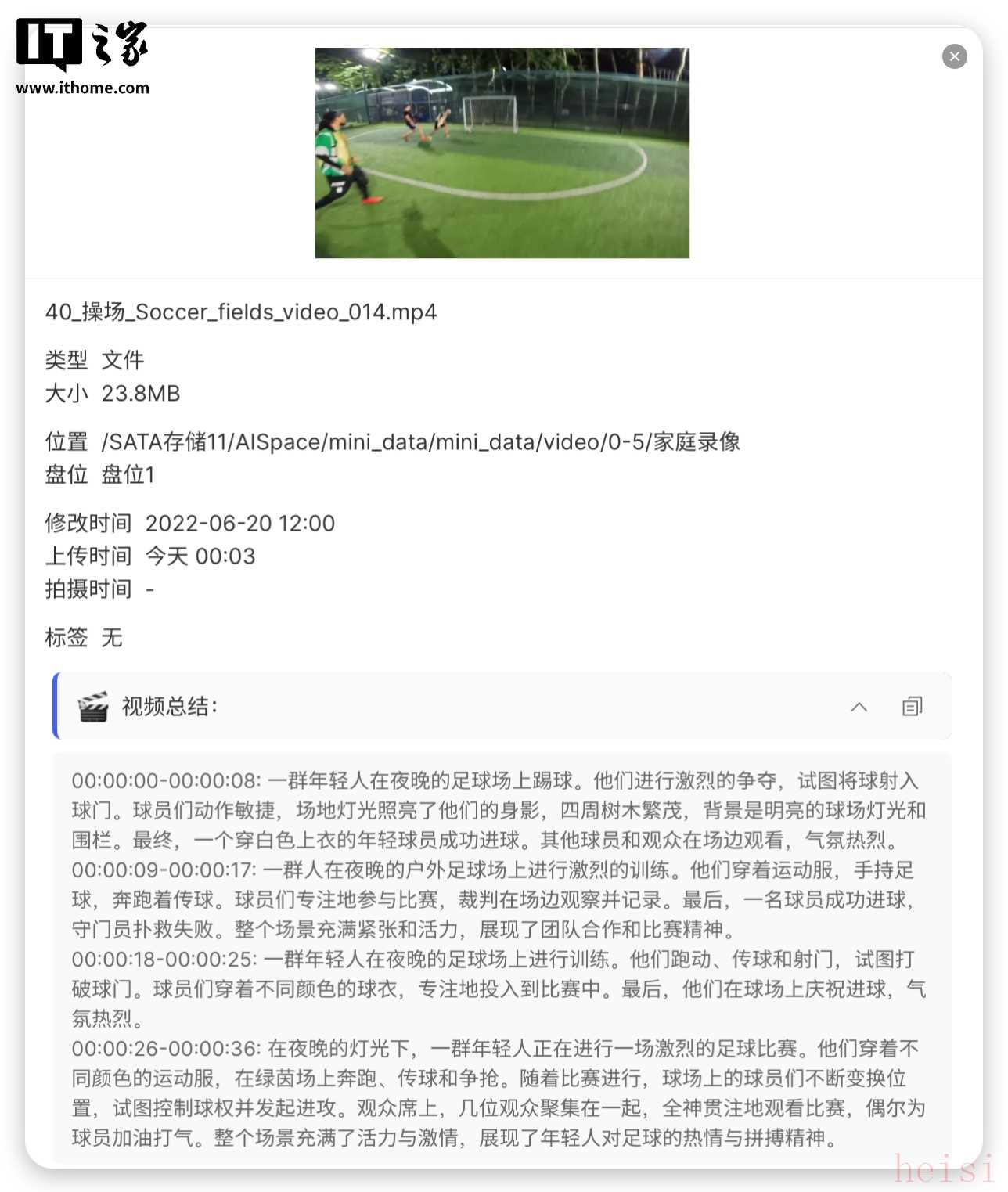Copy the video summary text
The width and height of the screenshot is (1008, 1192).
[x=912, y=707]
